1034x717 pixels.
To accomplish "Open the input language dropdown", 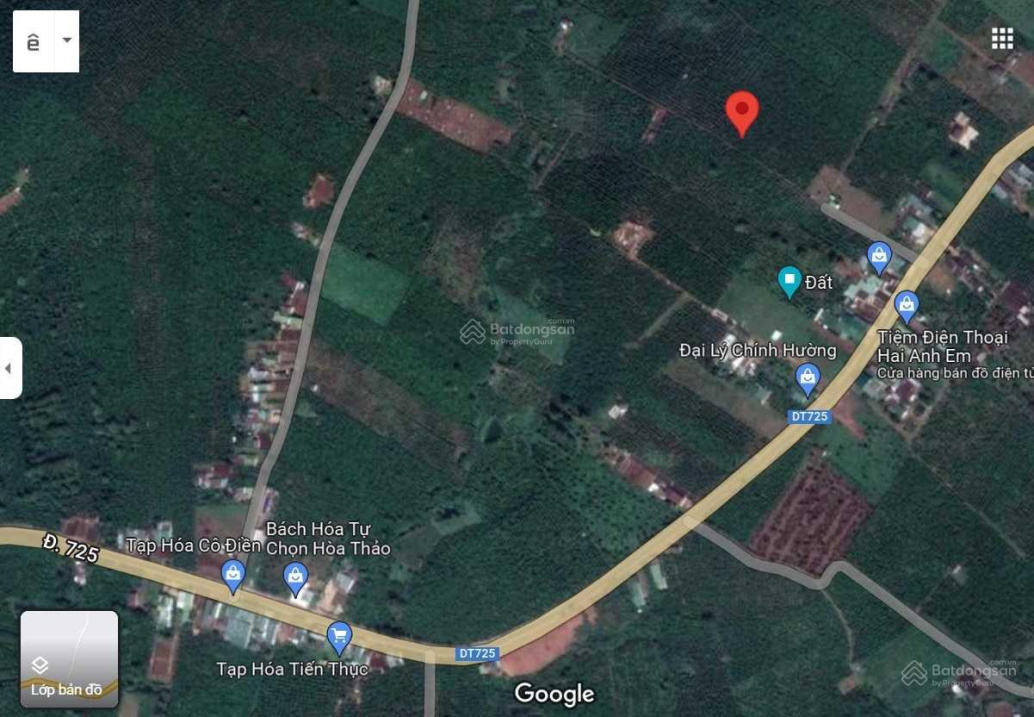I will pyautogui.click(x=67, y=41).
